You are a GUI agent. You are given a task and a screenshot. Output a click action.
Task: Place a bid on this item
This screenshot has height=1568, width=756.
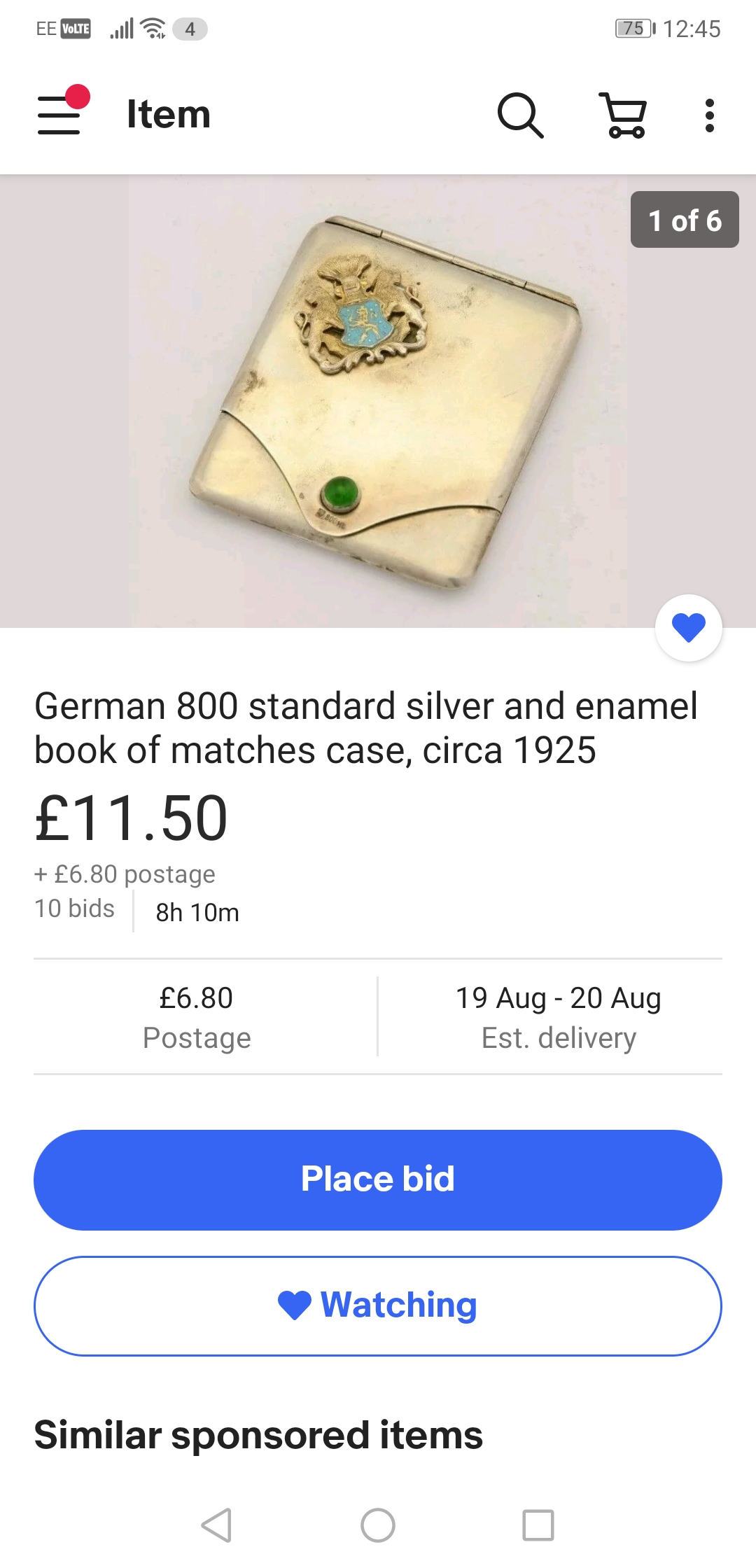(x=378, y=1179)
